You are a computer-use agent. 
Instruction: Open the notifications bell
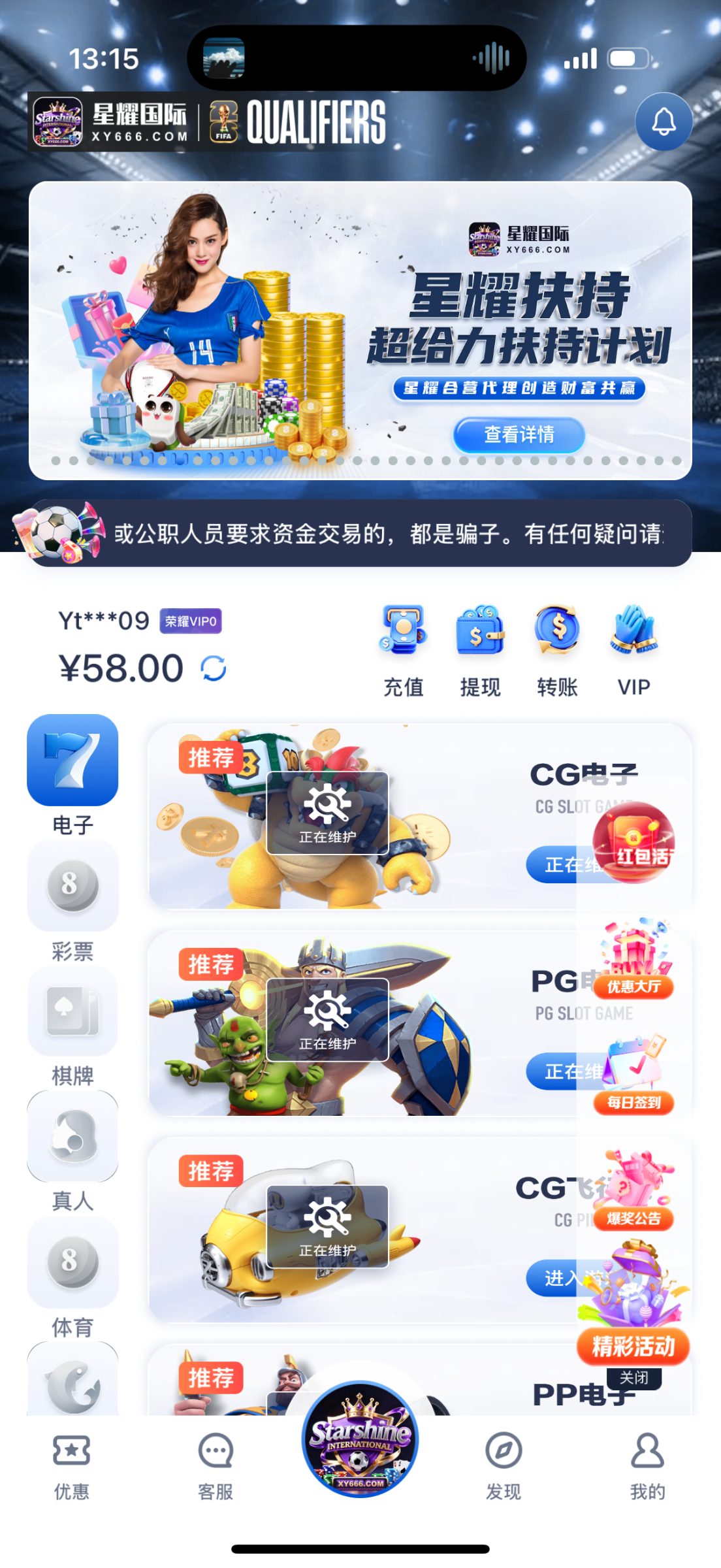coord(664,122)
